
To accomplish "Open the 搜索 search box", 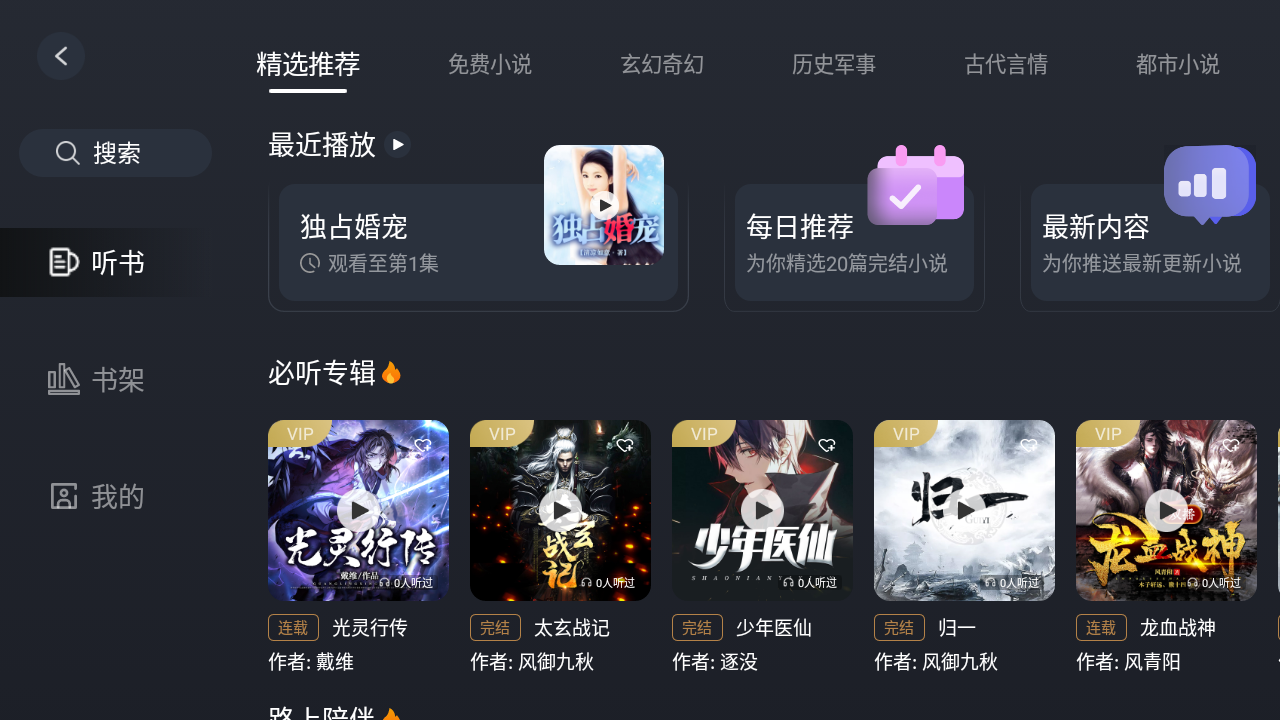I will point(116,153).
